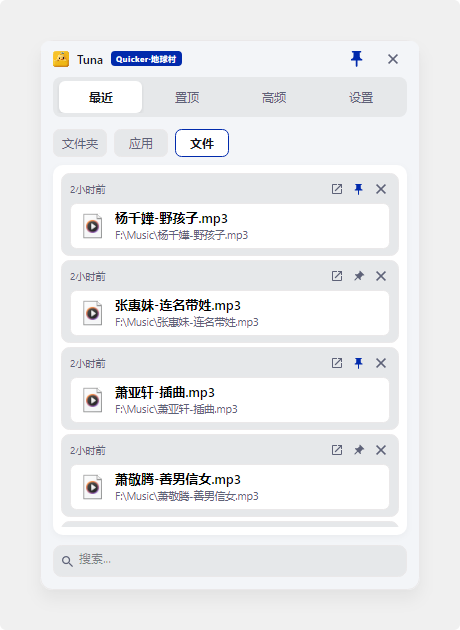
Task: Select the 文件 filter chip
Action: point(202,143)
